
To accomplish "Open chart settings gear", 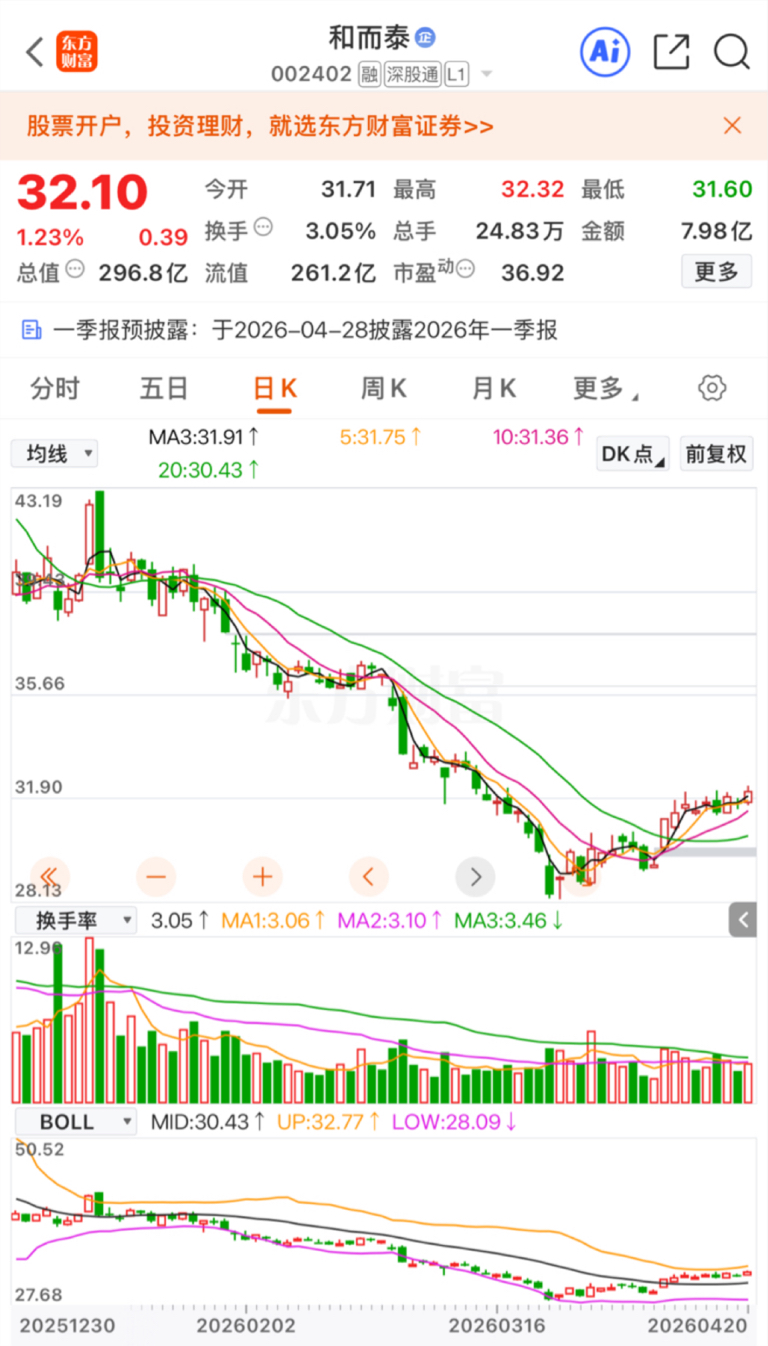I will 712,388.
